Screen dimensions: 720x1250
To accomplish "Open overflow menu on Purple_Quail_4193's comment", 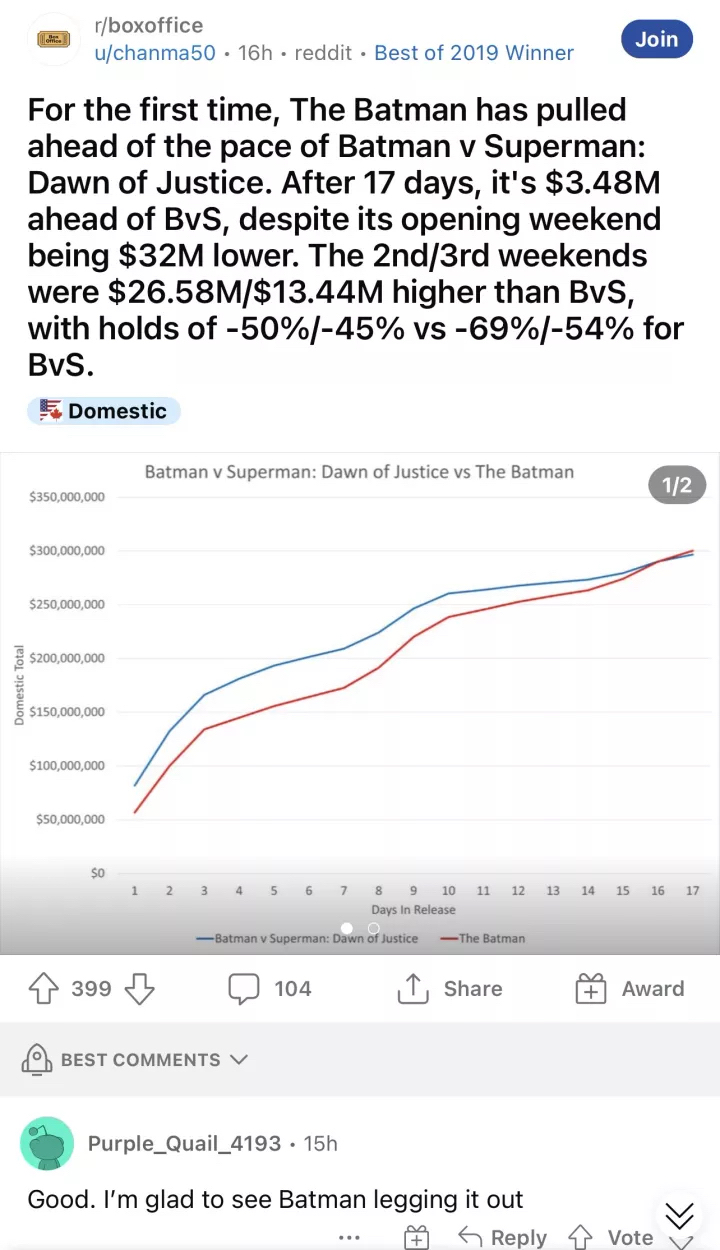I will (349, 1238).
